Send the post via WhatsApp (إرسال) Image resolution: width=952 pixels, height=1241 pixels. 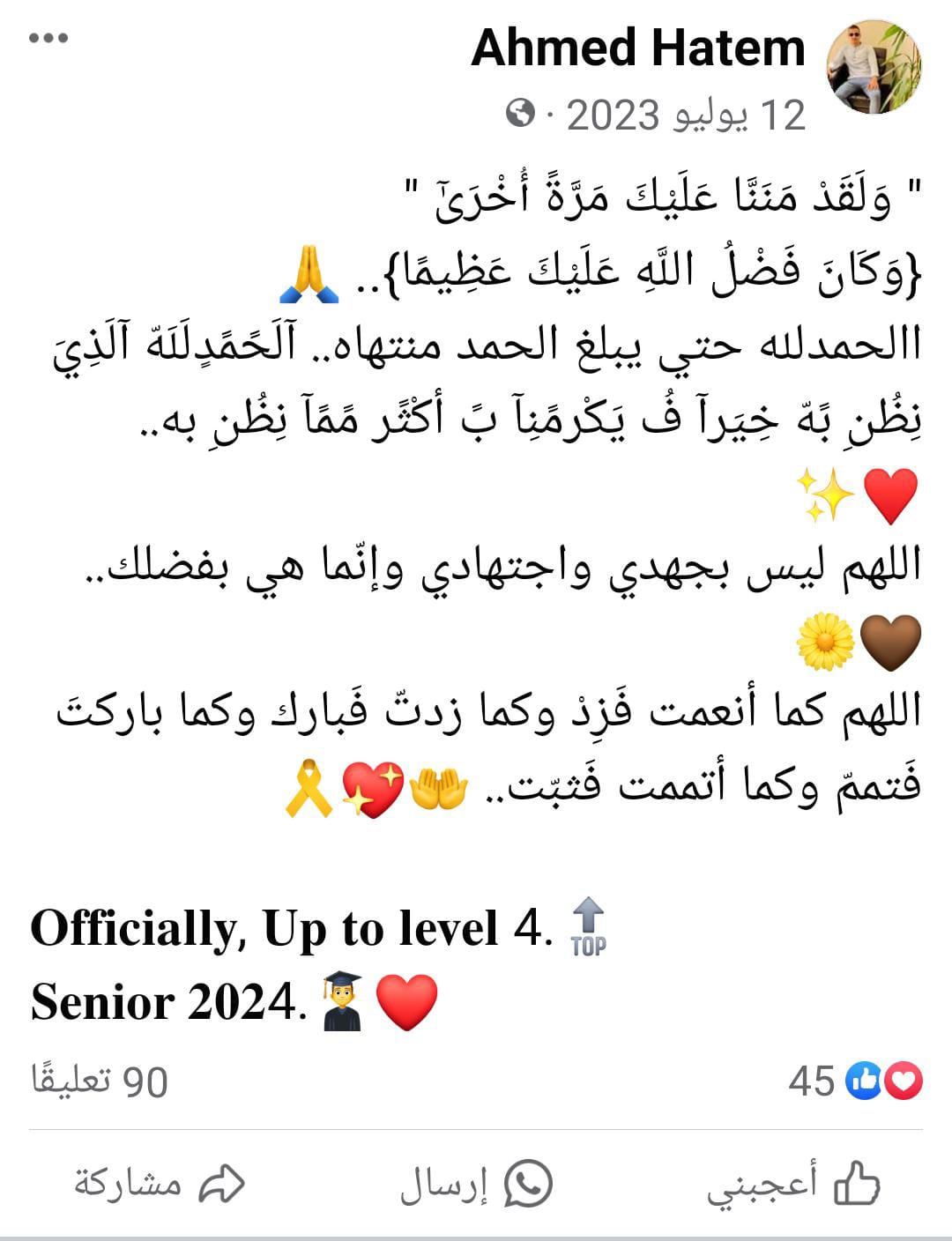point(476,1184)
